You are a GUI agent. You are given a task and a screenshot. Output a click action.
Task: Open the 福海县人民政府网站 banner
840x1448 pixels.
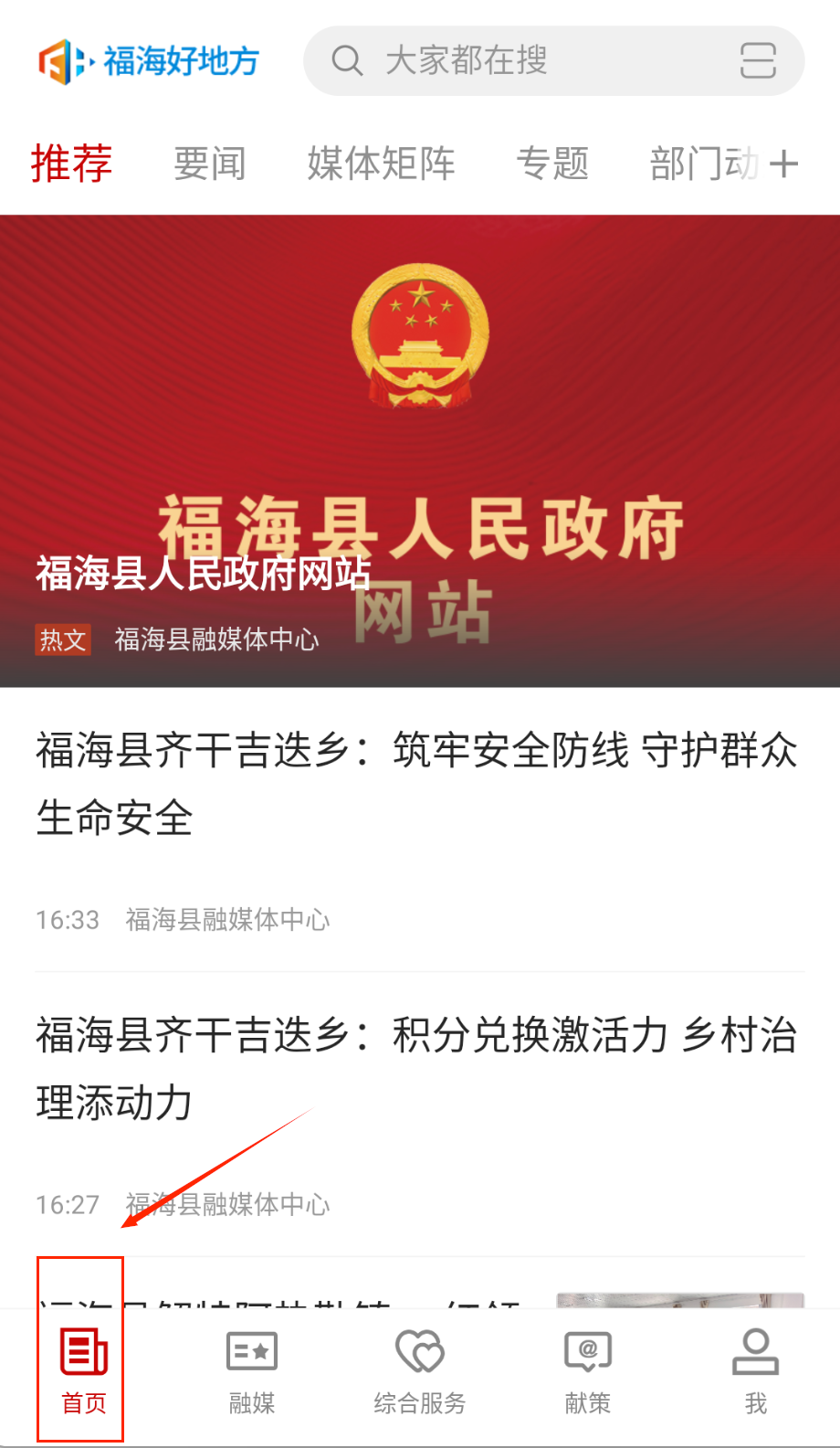pos(420,450)
